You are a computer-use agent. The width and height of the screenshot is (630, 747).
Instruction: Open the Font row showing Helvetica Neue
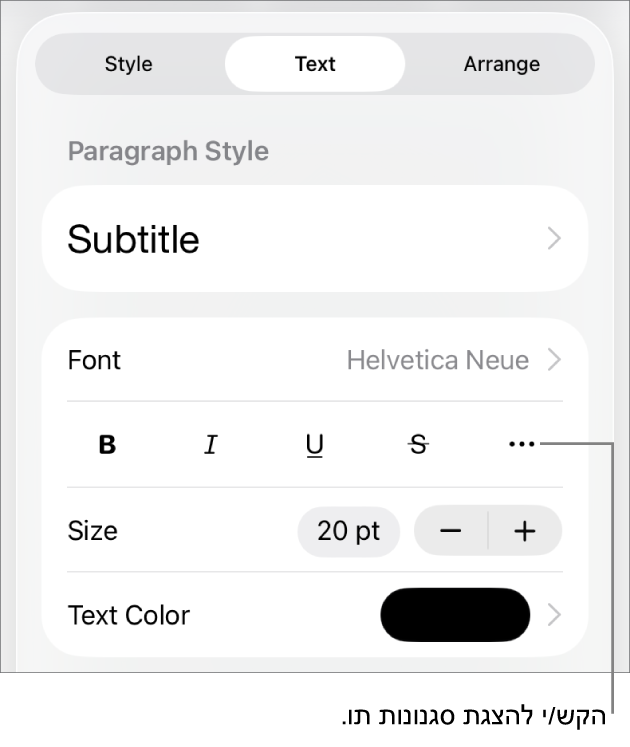(x=314, y=360)
